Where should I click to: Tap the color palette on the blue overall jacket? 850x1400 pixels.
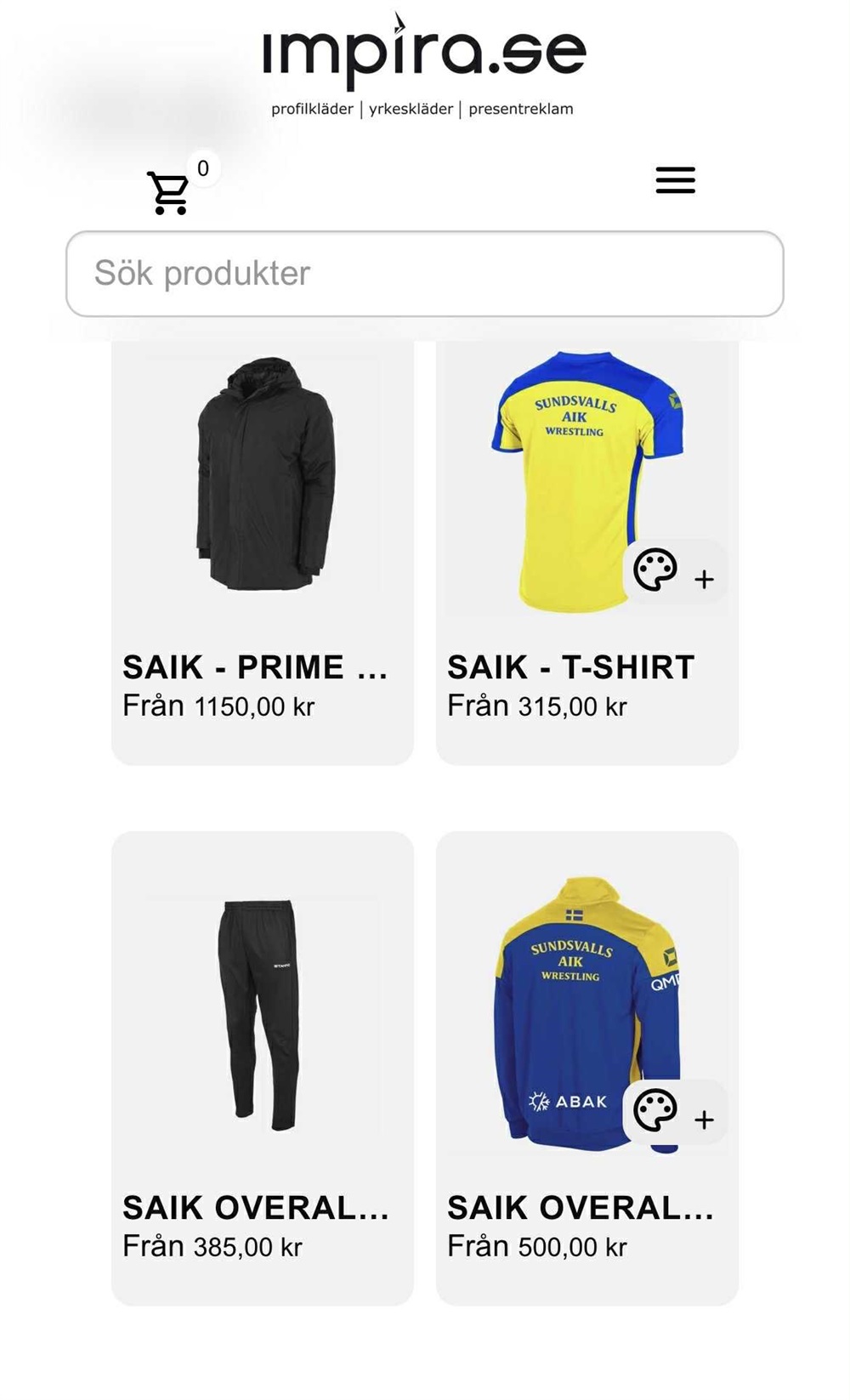tap(656, 1110)
